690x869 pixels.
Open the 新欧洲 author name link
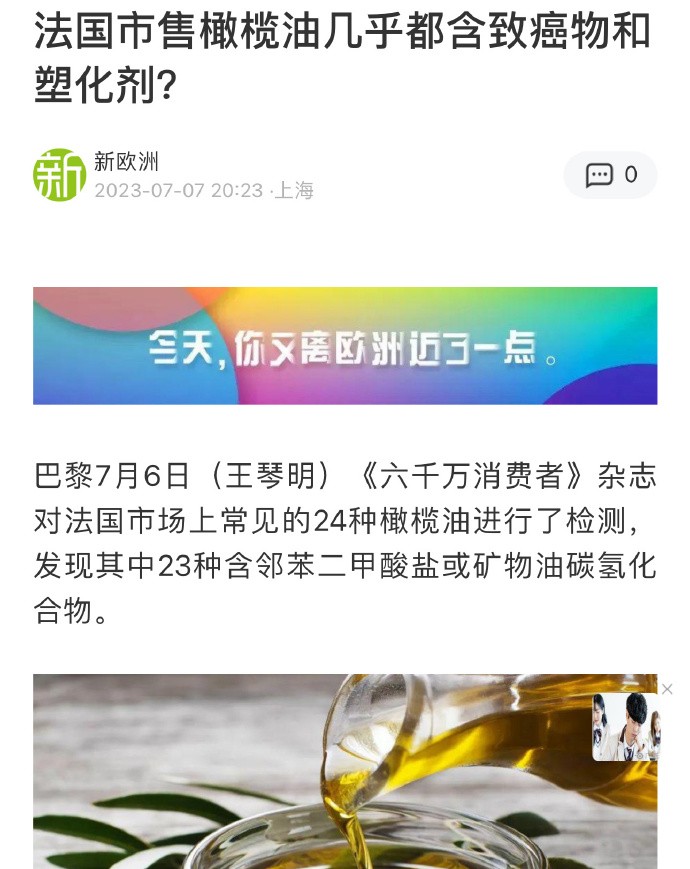coord(126,162)
